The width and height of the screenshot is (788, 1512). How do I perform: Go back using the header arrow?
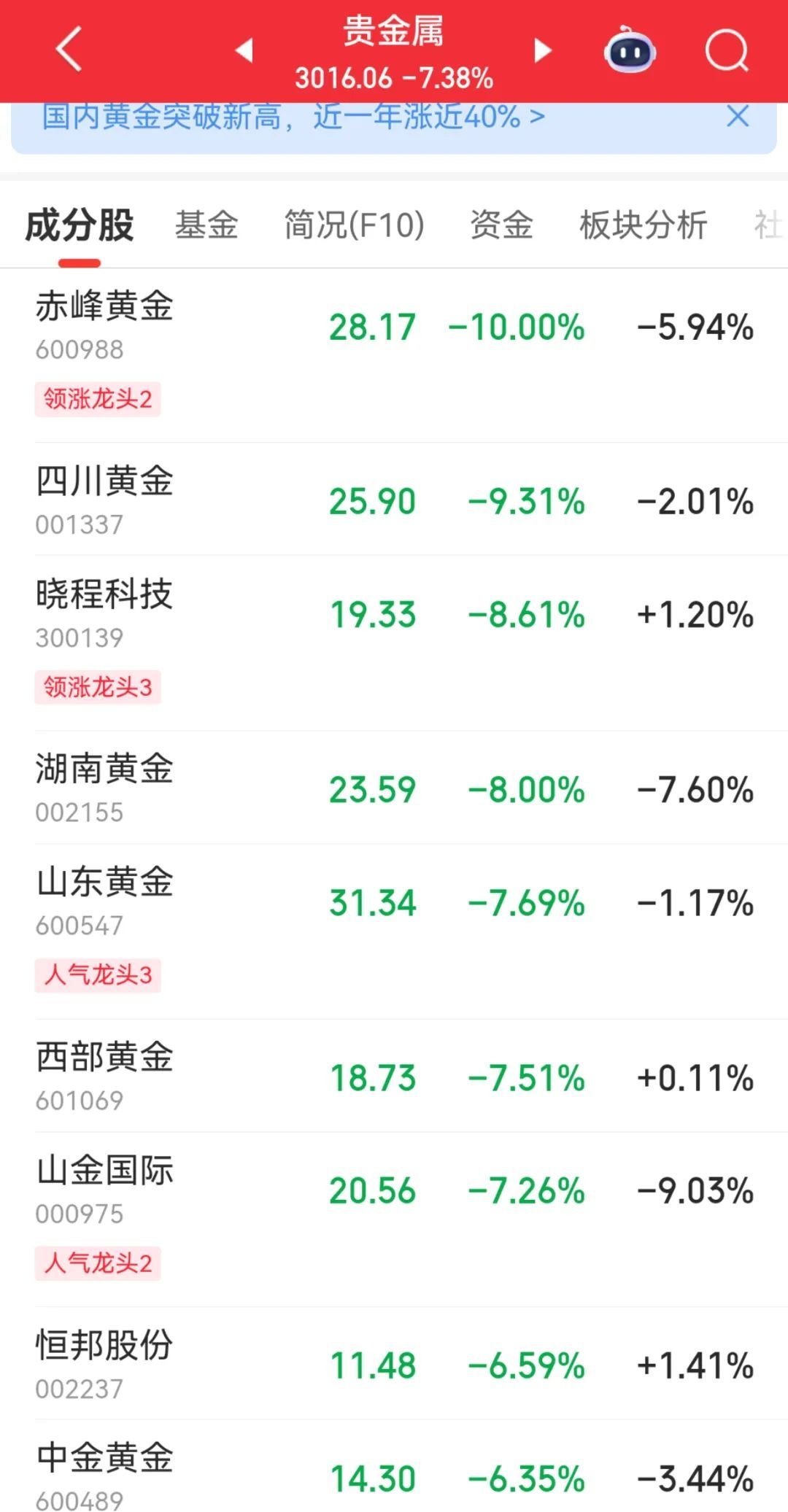69,50
